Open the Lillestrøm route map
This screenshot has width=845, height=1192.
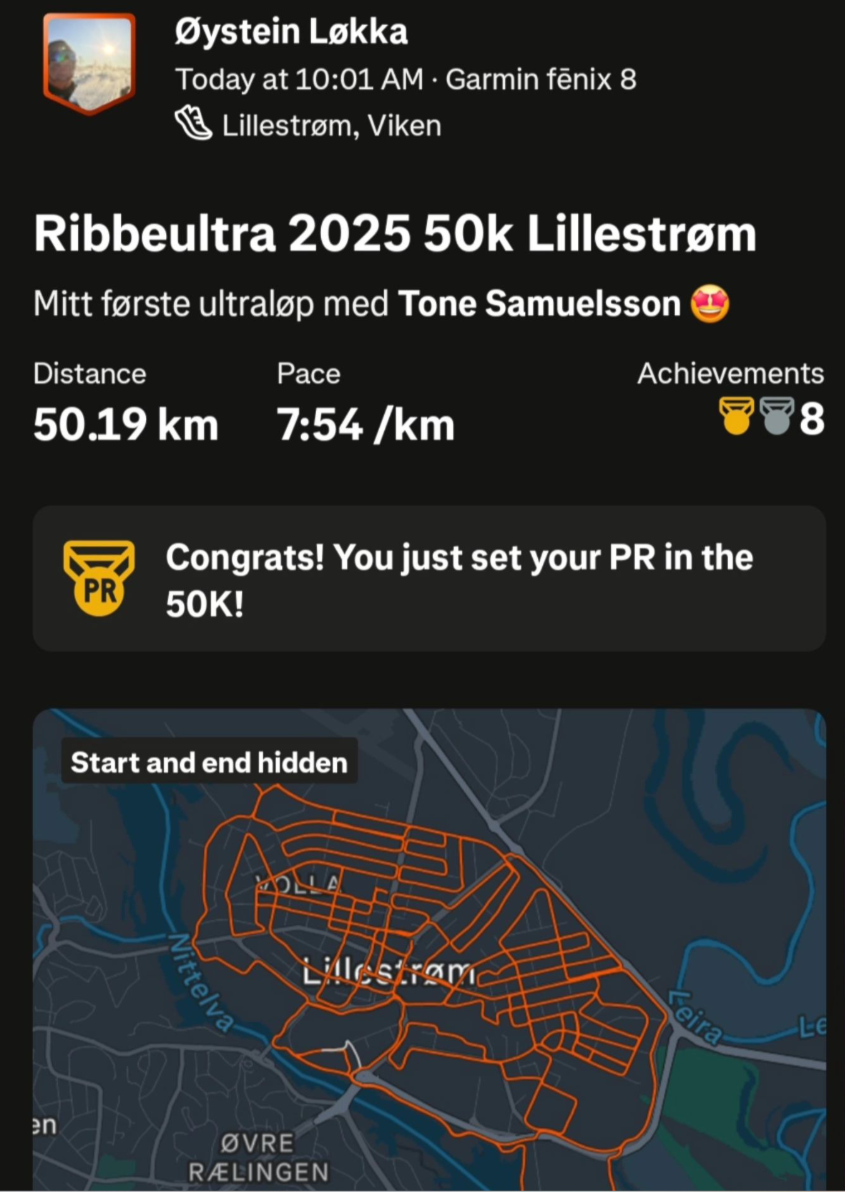click(x=429, y=950)
